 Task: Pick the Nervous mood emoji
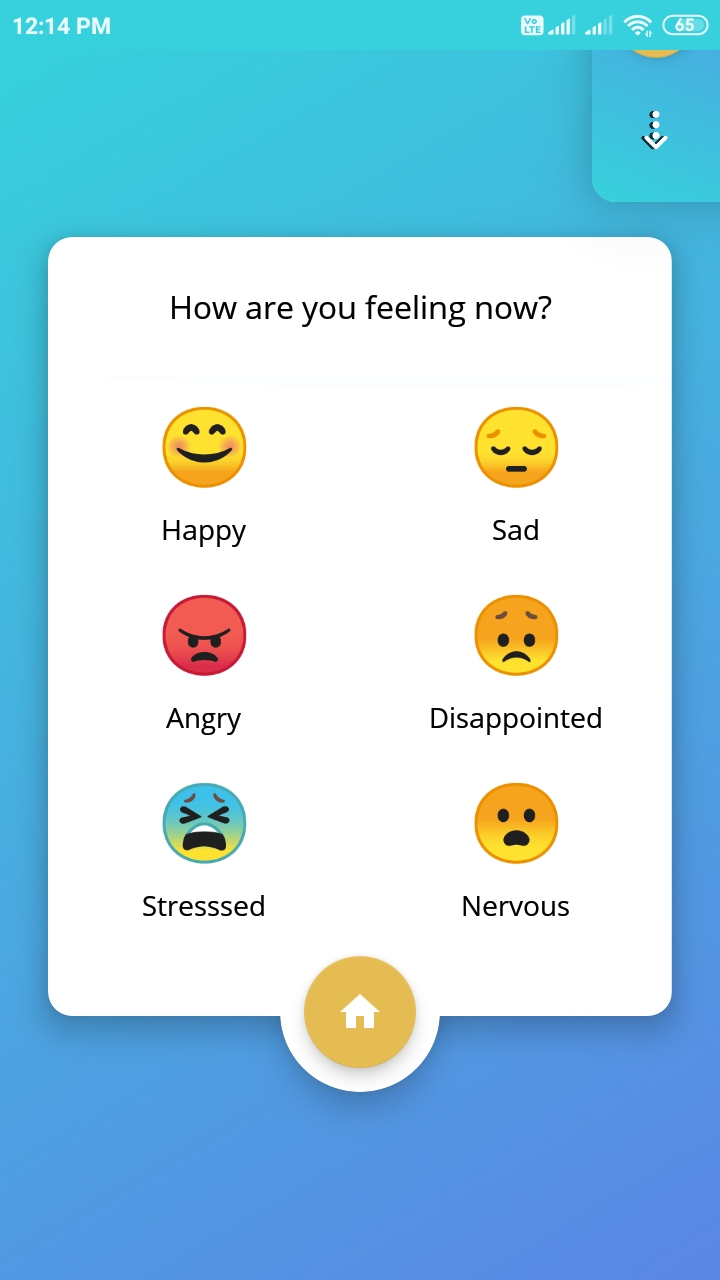[516, 824]
